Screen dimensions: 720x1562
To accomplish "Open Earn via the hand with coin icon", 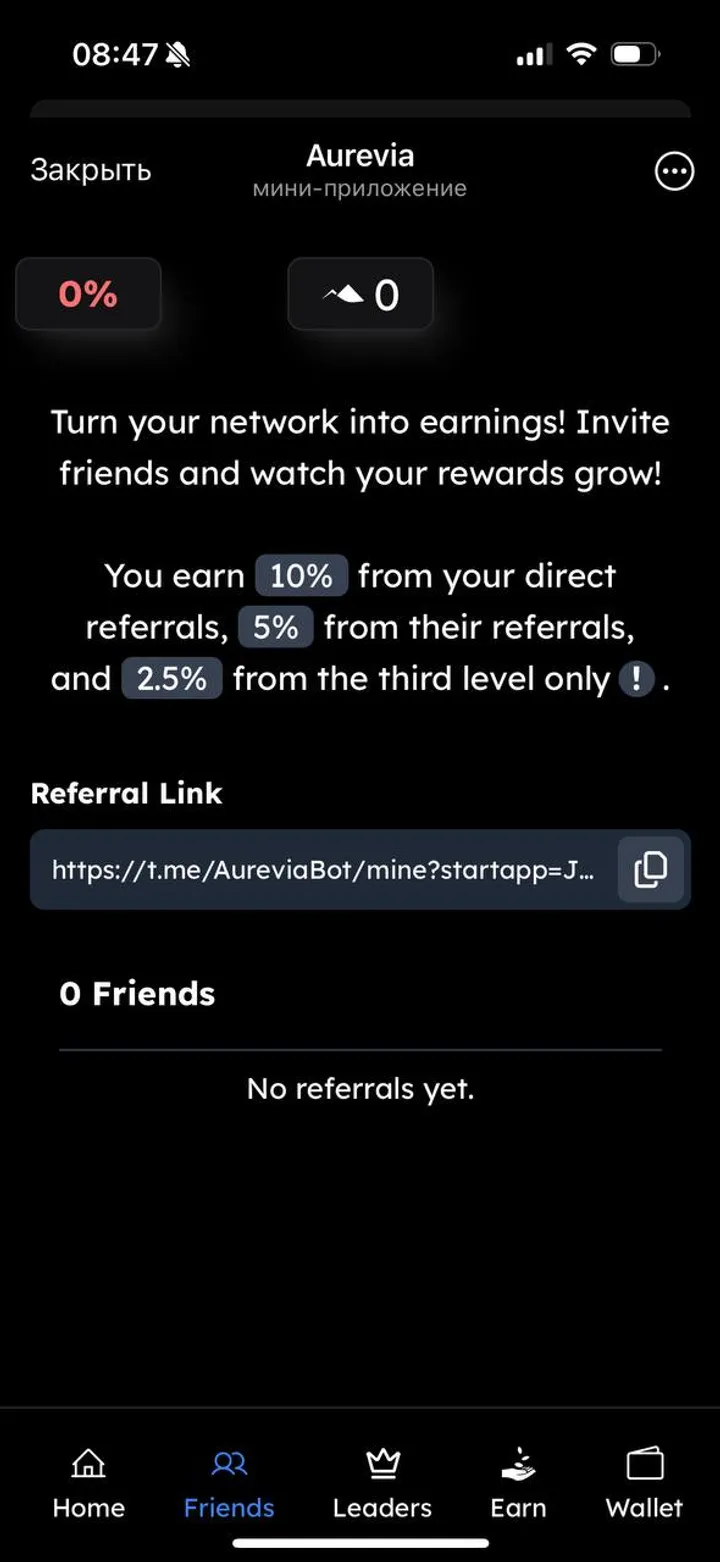I will 517,1463.
